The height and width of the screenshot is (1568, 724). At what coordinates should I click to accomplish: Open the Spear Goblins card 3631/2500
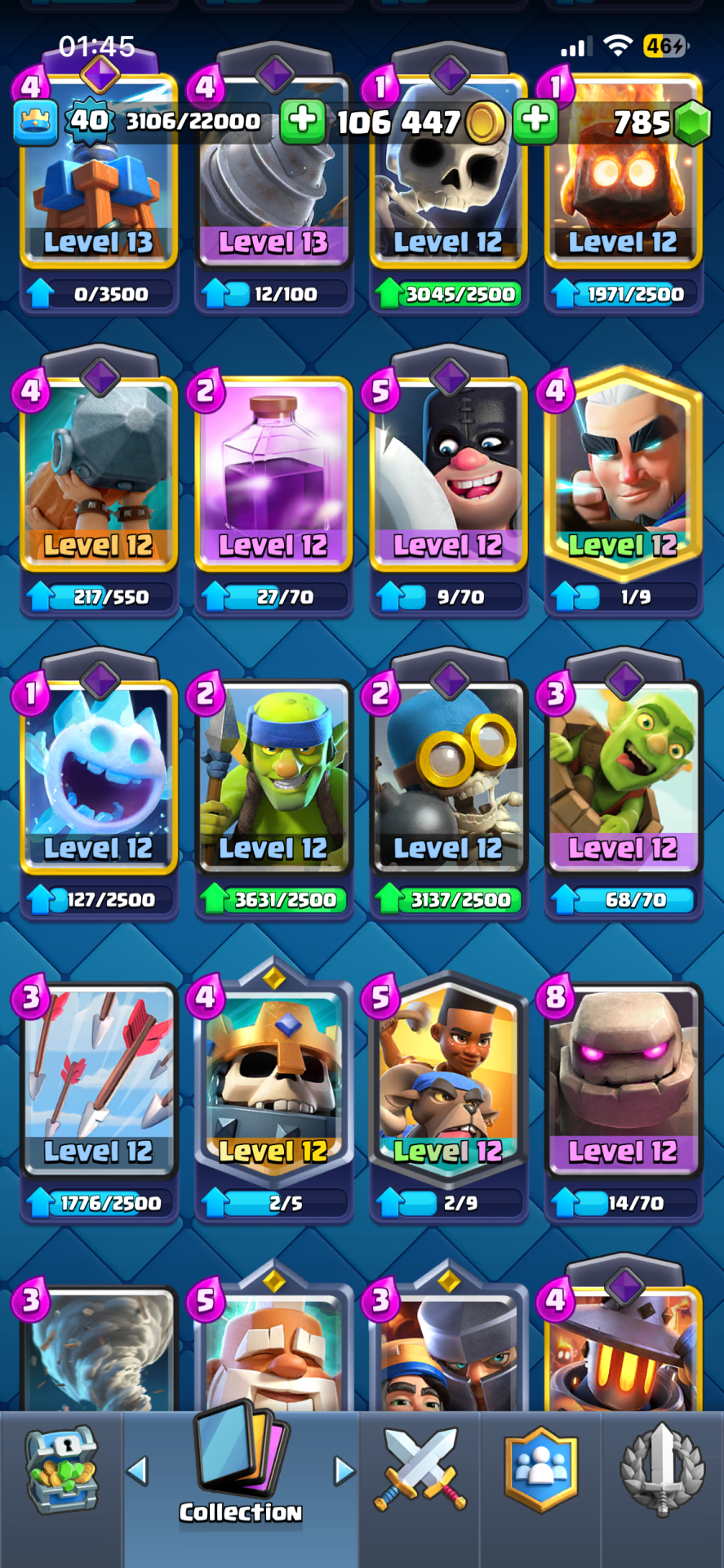(x=273, y=776)
